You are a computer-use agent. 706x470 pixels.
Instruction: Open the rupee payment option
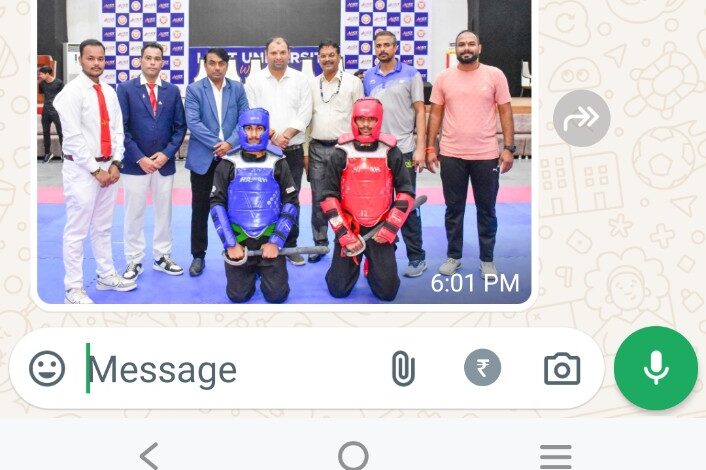point(482,369)
